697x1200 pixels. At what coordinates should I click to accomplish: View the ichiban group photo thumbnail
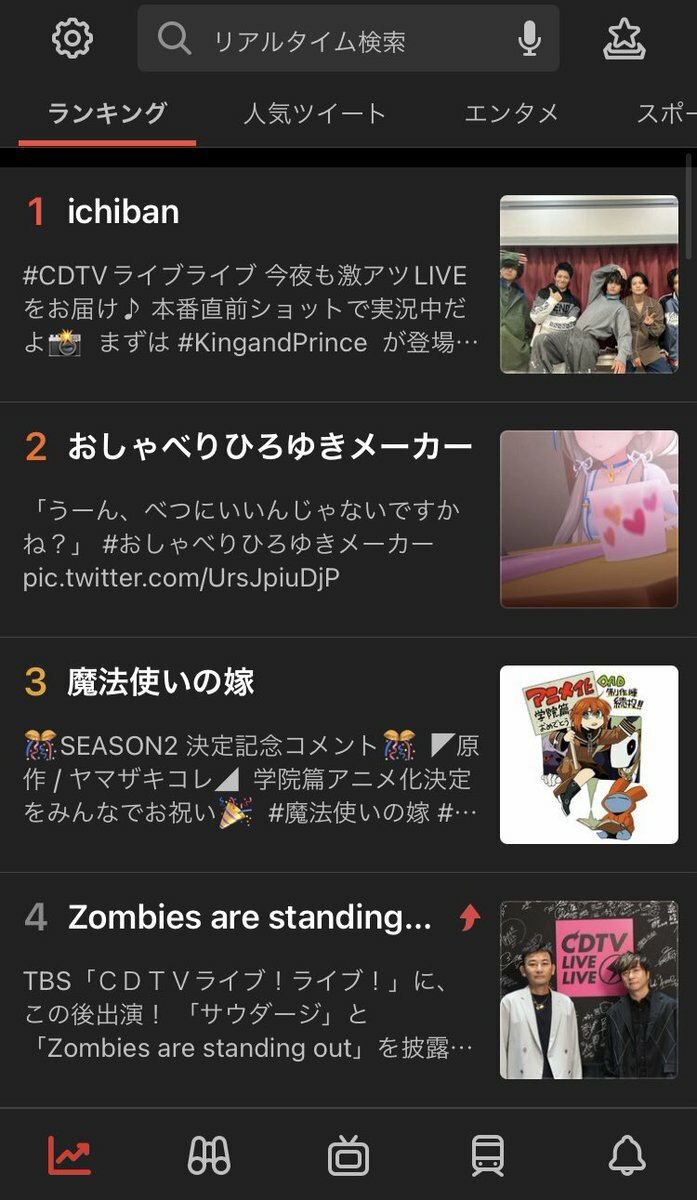pyautogui.click(x=589, y=284)
